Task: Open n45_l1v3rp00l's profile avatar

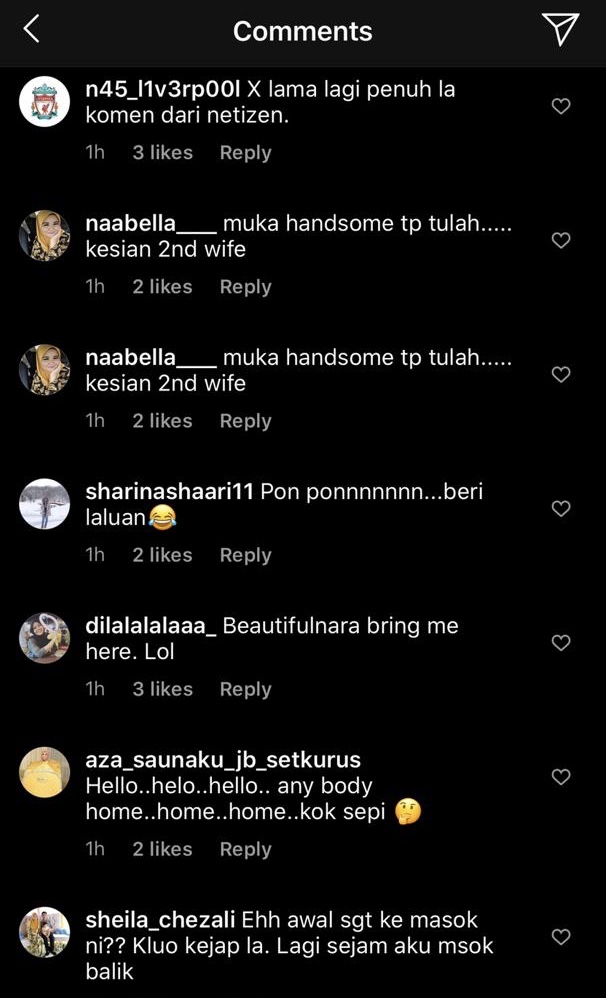Action: [45, 102]
